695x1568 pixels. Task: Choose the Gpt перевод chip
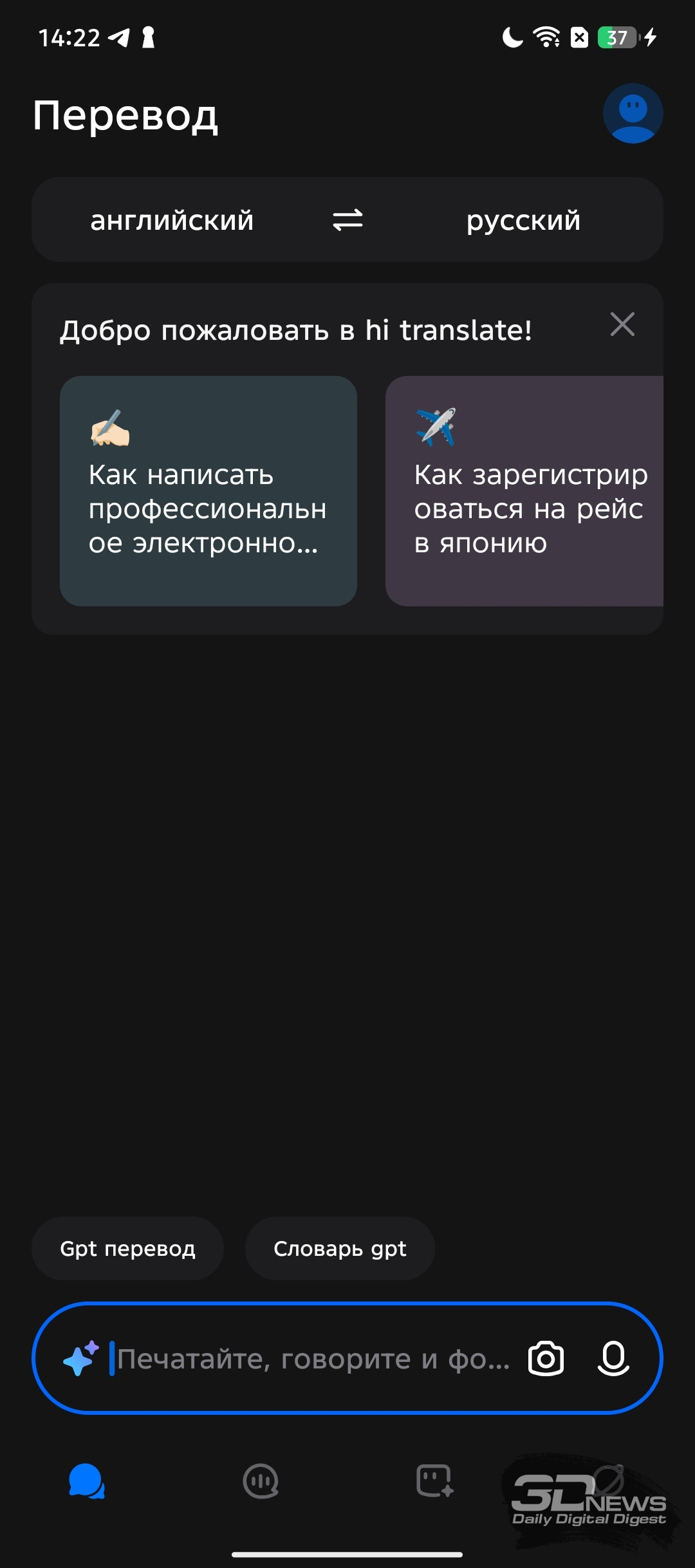pos(127,1248)
